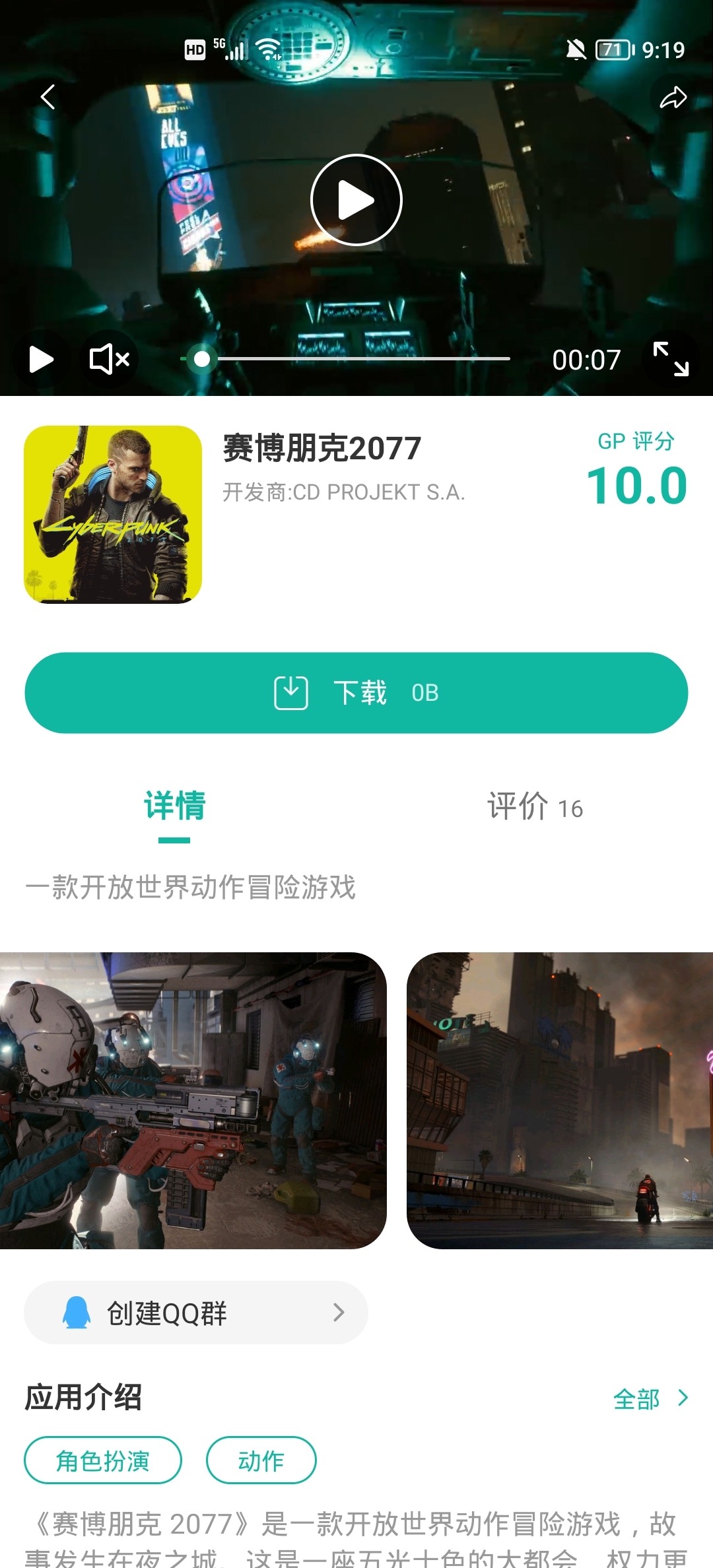Expand the video to fullscreen

click(671, 360)
